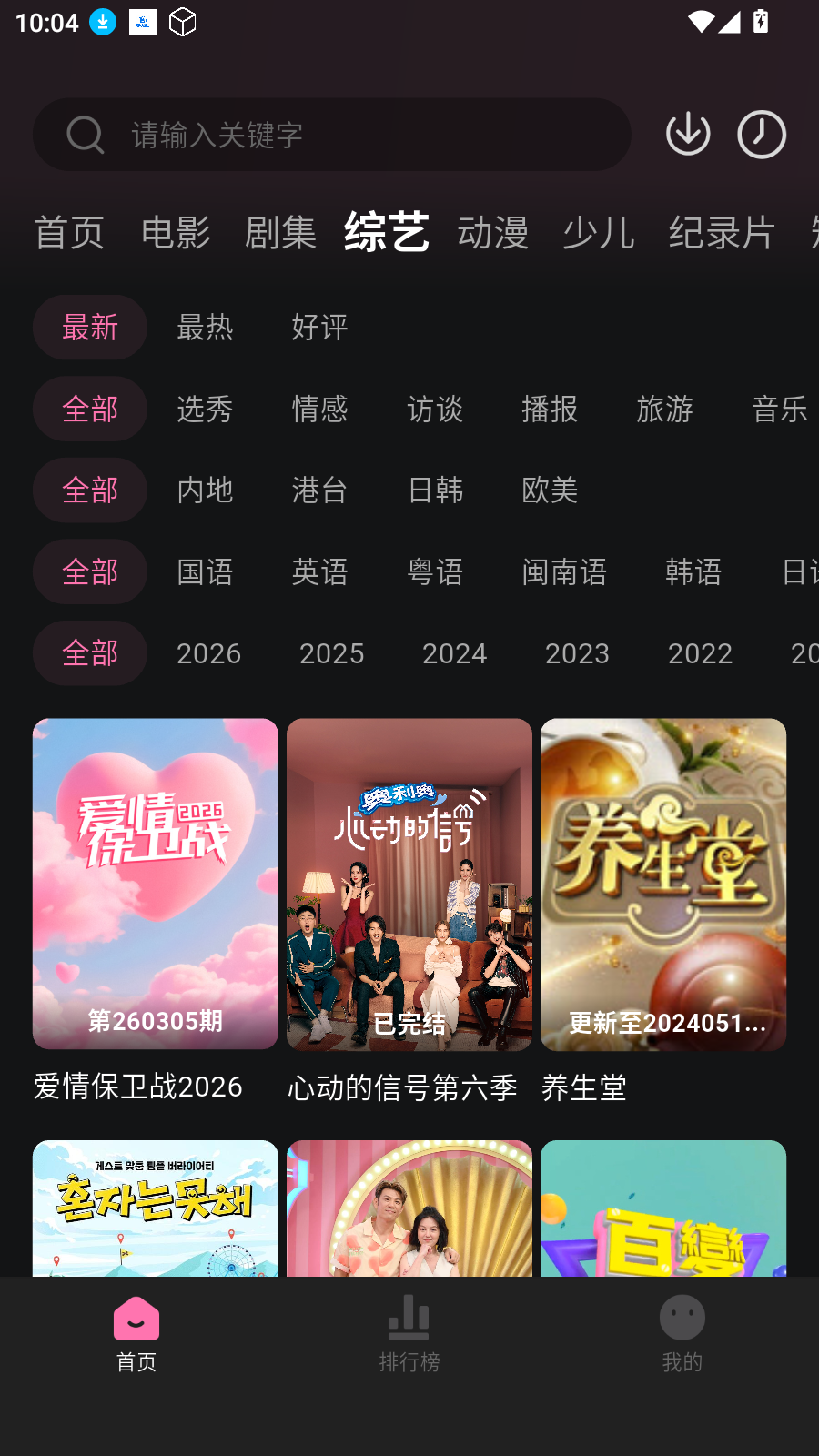Image resolution: width=819 pixels, height=1456 pixels.
Task: Tap the keyword search box
Action: pos(332,135)
